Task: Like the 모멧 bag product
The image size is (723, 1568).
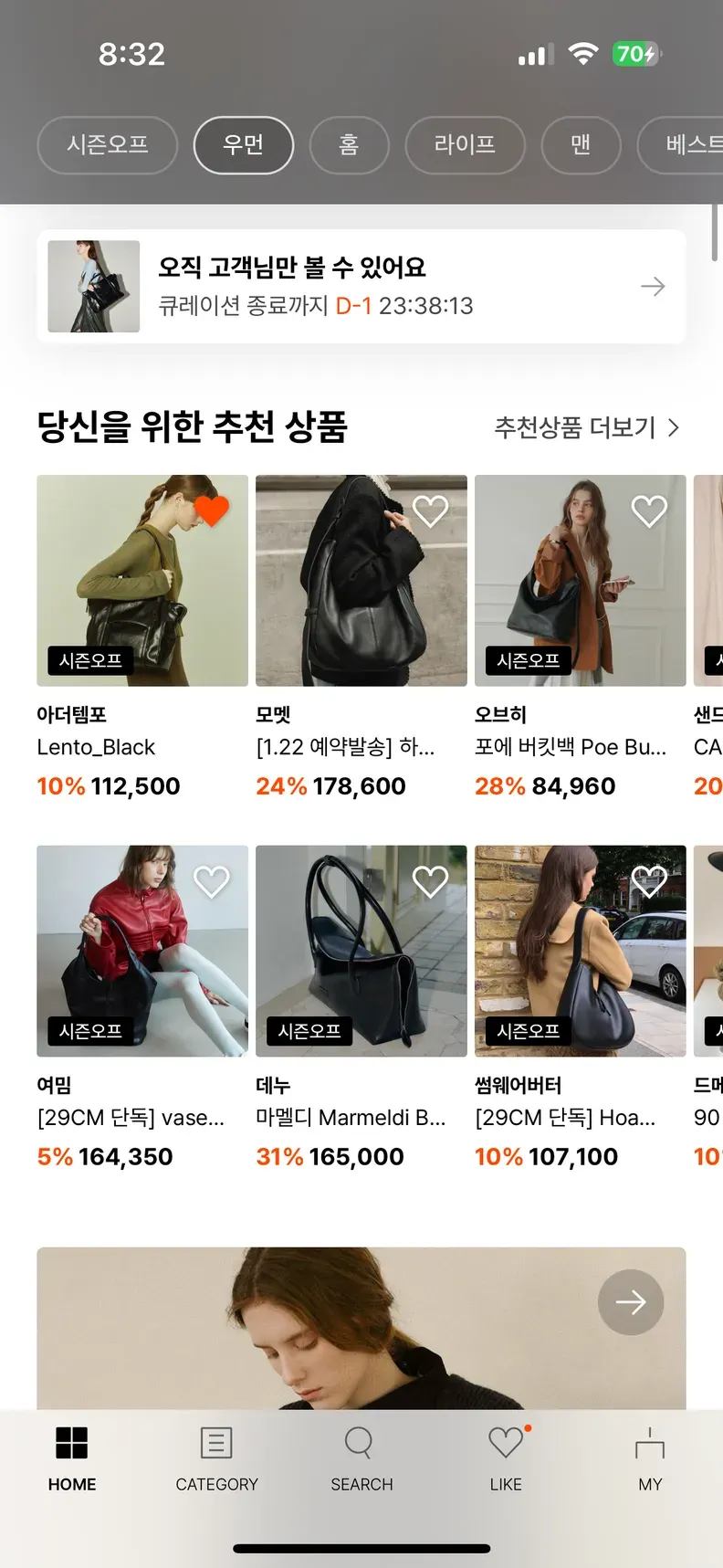Action: coord(430,510)
